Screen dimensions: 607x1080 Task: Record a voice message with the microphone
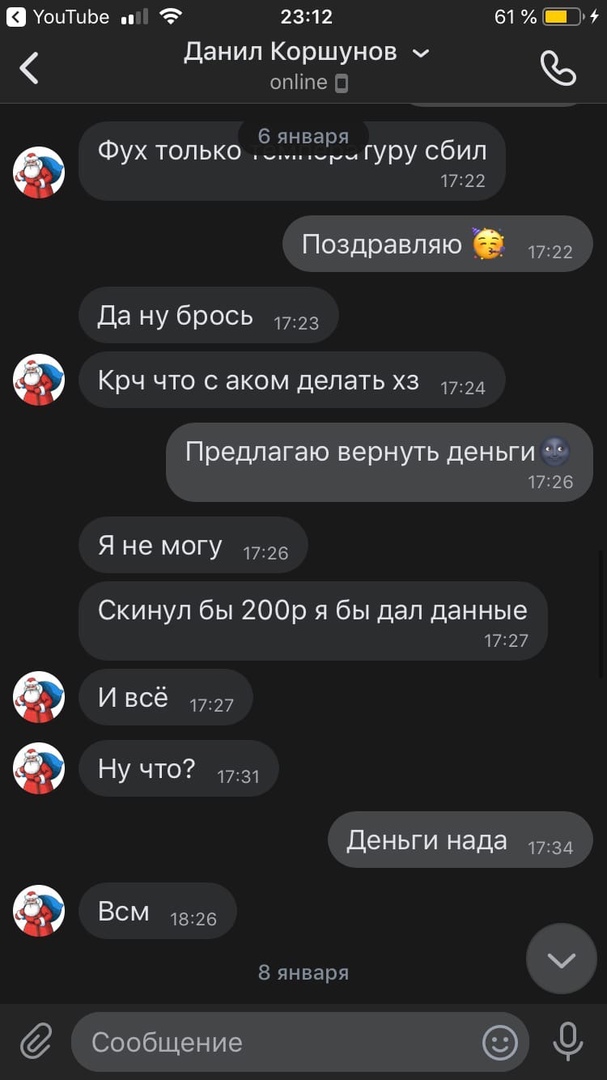pos(568,1042)
